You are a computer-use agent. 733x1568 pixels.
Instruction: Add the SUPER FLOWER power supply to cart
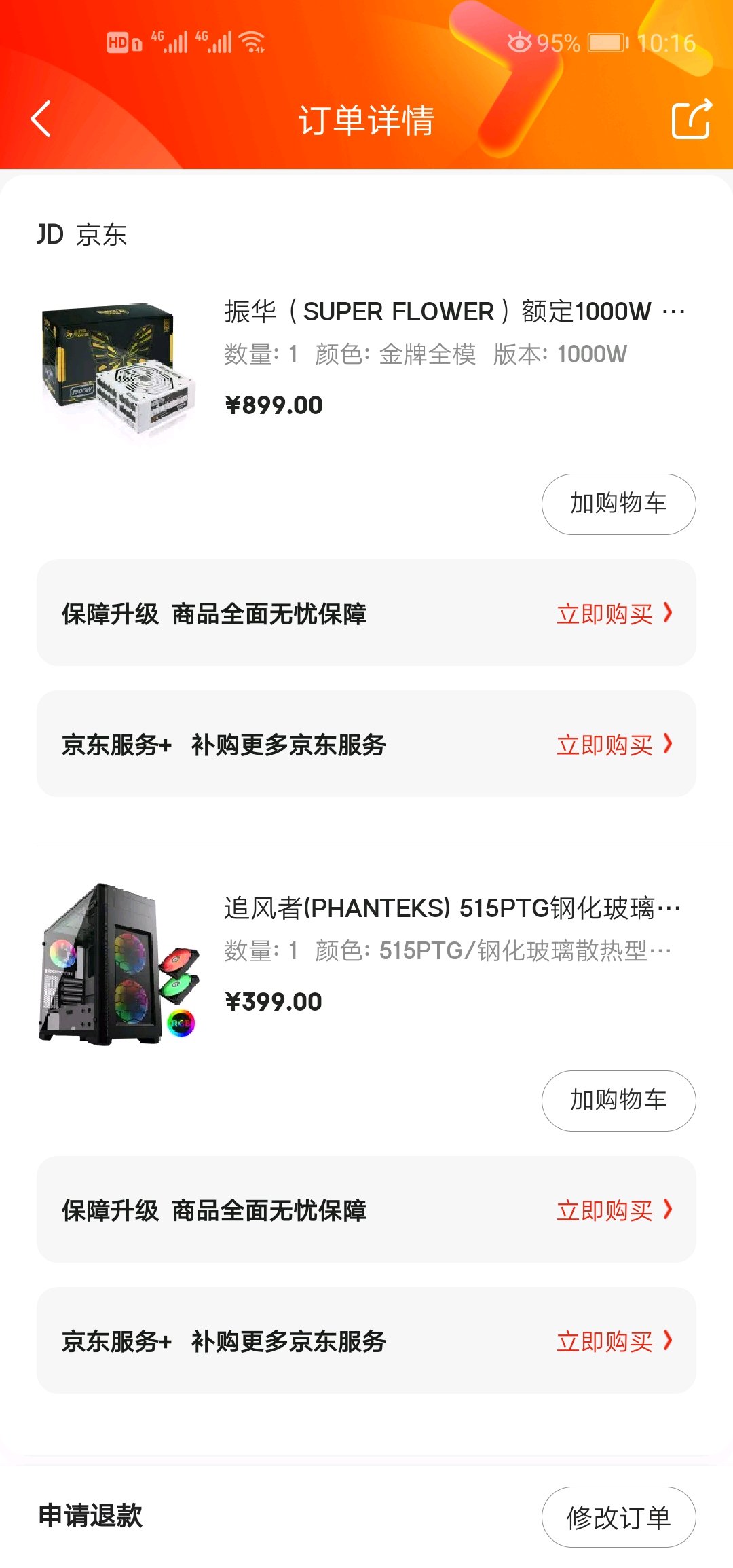pyautogui.click(x=618, y=504)
